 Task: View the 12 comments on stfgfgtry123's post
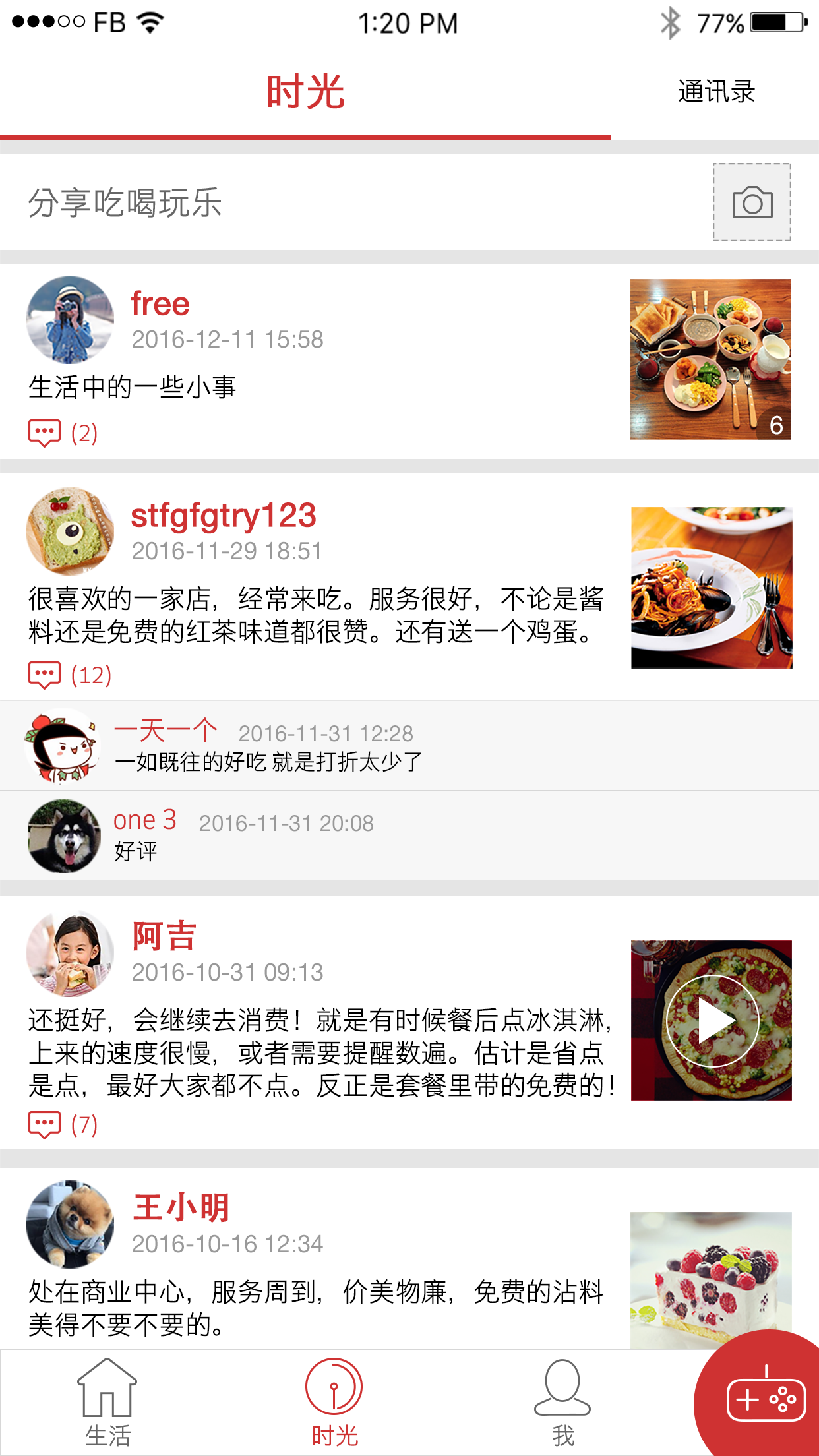(x=70, y=675)
